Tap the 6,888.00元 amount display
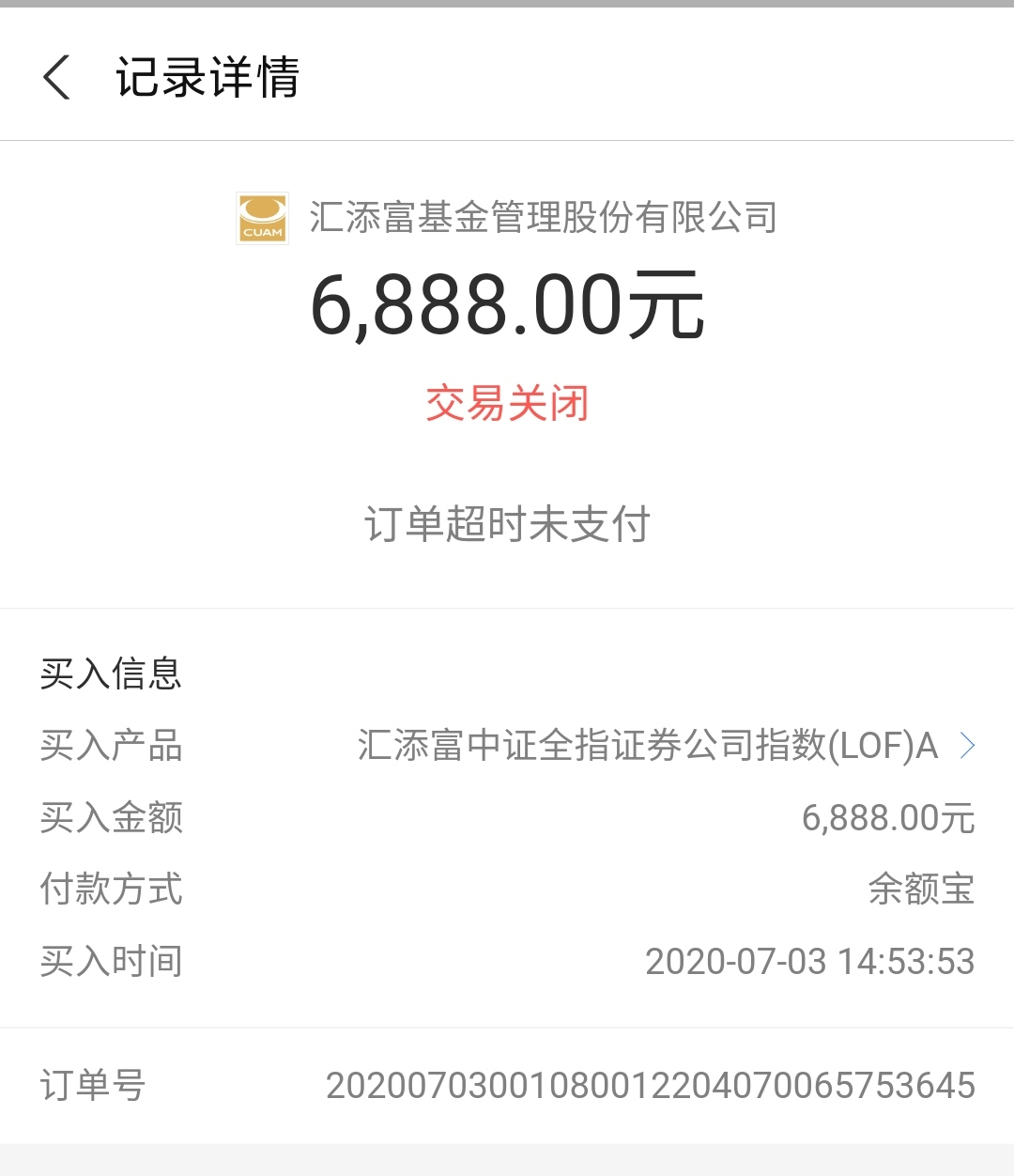Image resolution: width=1014 pixels, height=1176 pixels. 507,307
